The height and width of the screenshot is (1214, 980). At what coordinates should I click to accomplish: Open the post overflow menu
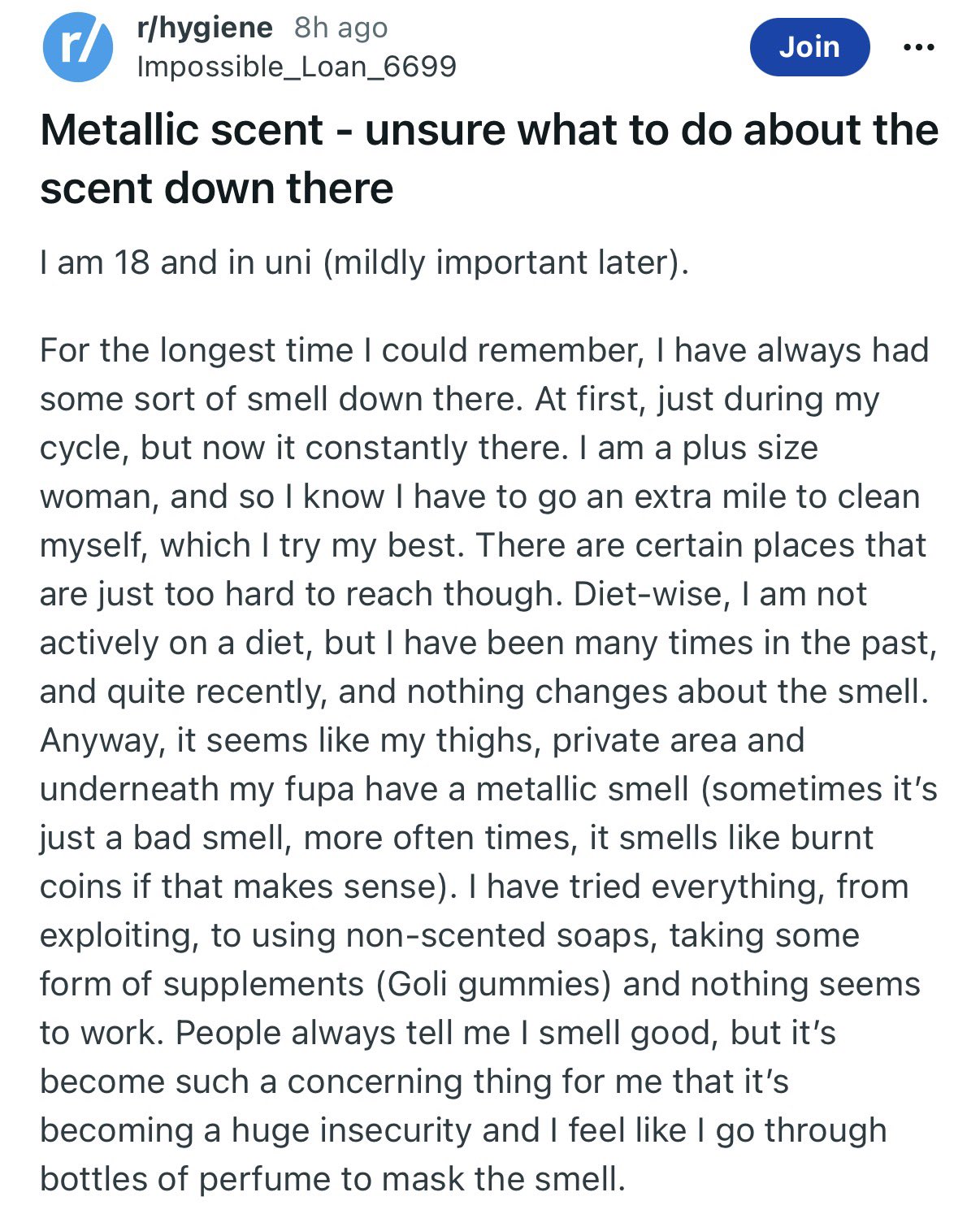918,48
